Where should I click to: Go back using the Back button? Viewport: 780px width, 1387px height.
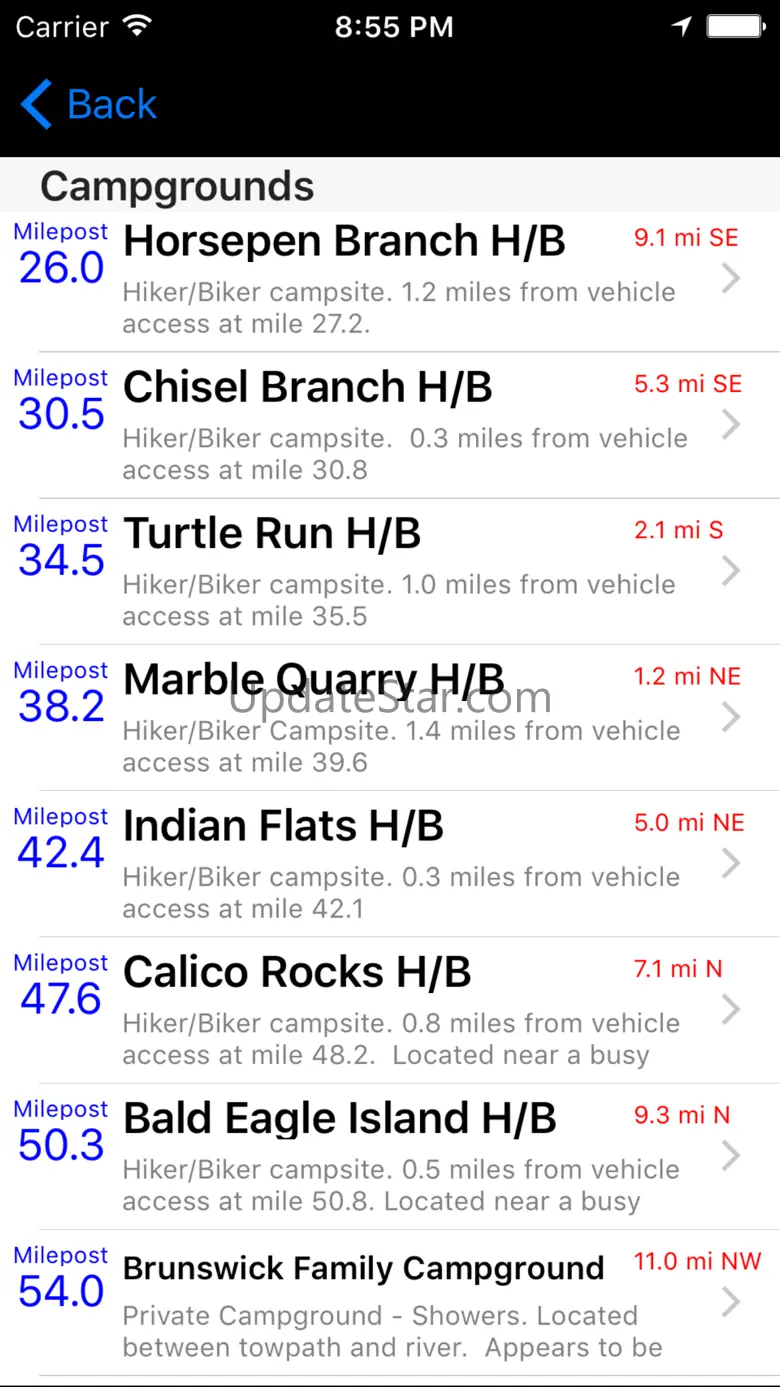(90, 105)
